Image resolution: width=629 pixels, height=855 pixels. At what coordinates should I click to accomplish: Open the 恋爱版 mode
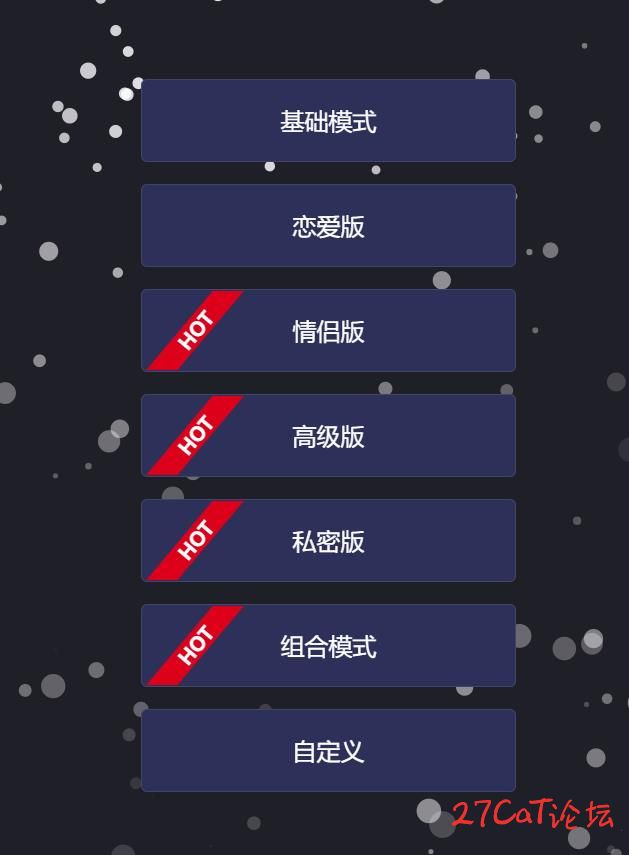(328, 226)
